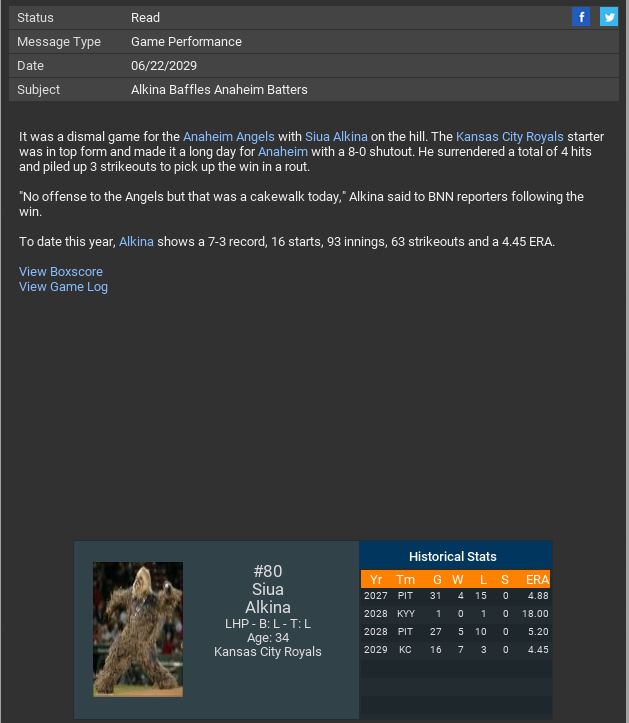Share this message on Twitter

(608, 17)
